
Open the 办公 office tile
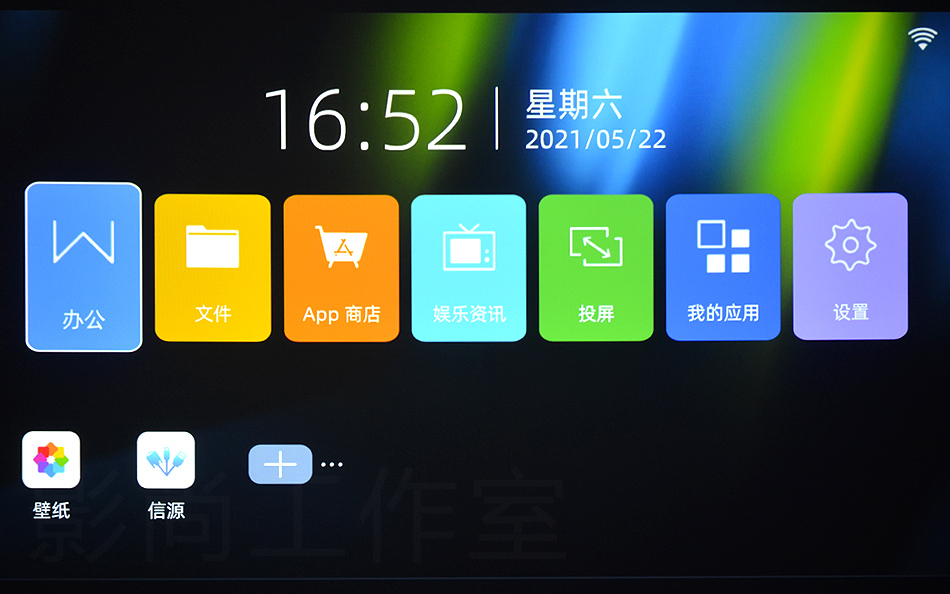83,267
